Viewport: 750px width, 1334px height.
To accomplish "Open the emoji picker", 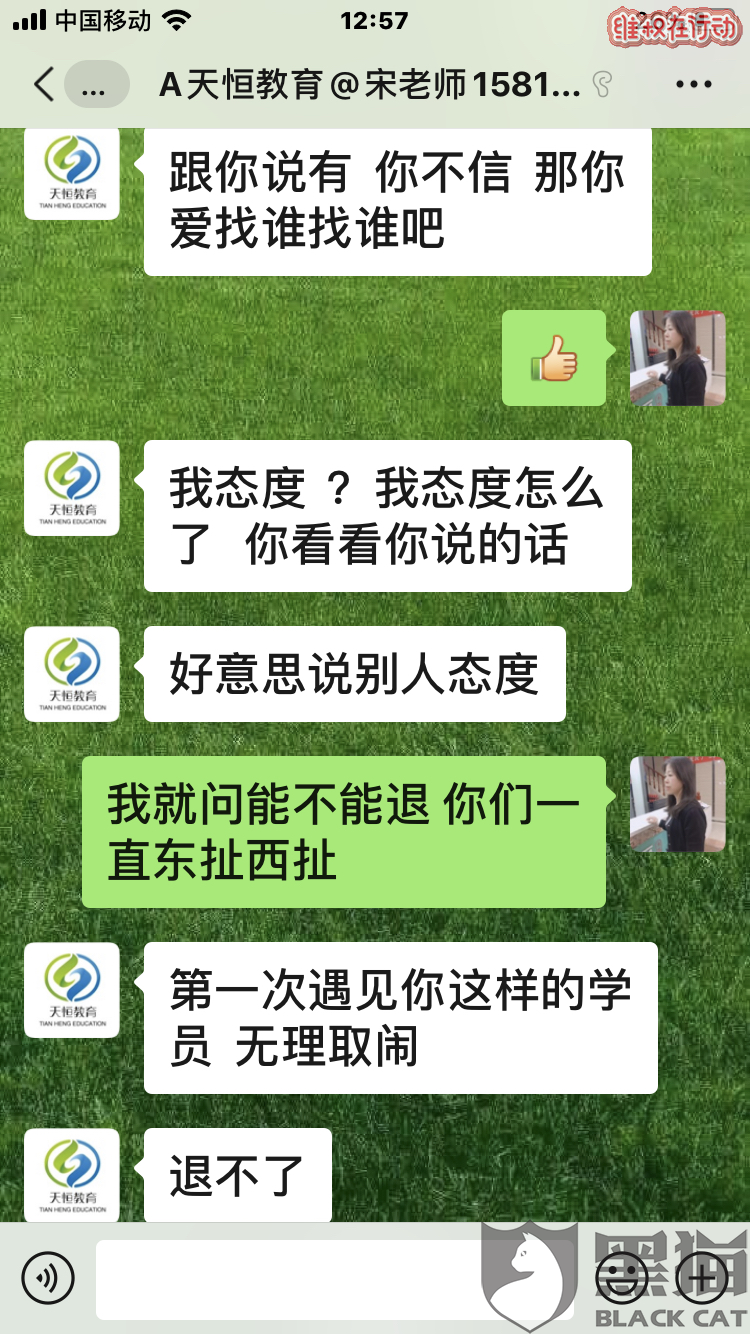I will coord(621,1277).
